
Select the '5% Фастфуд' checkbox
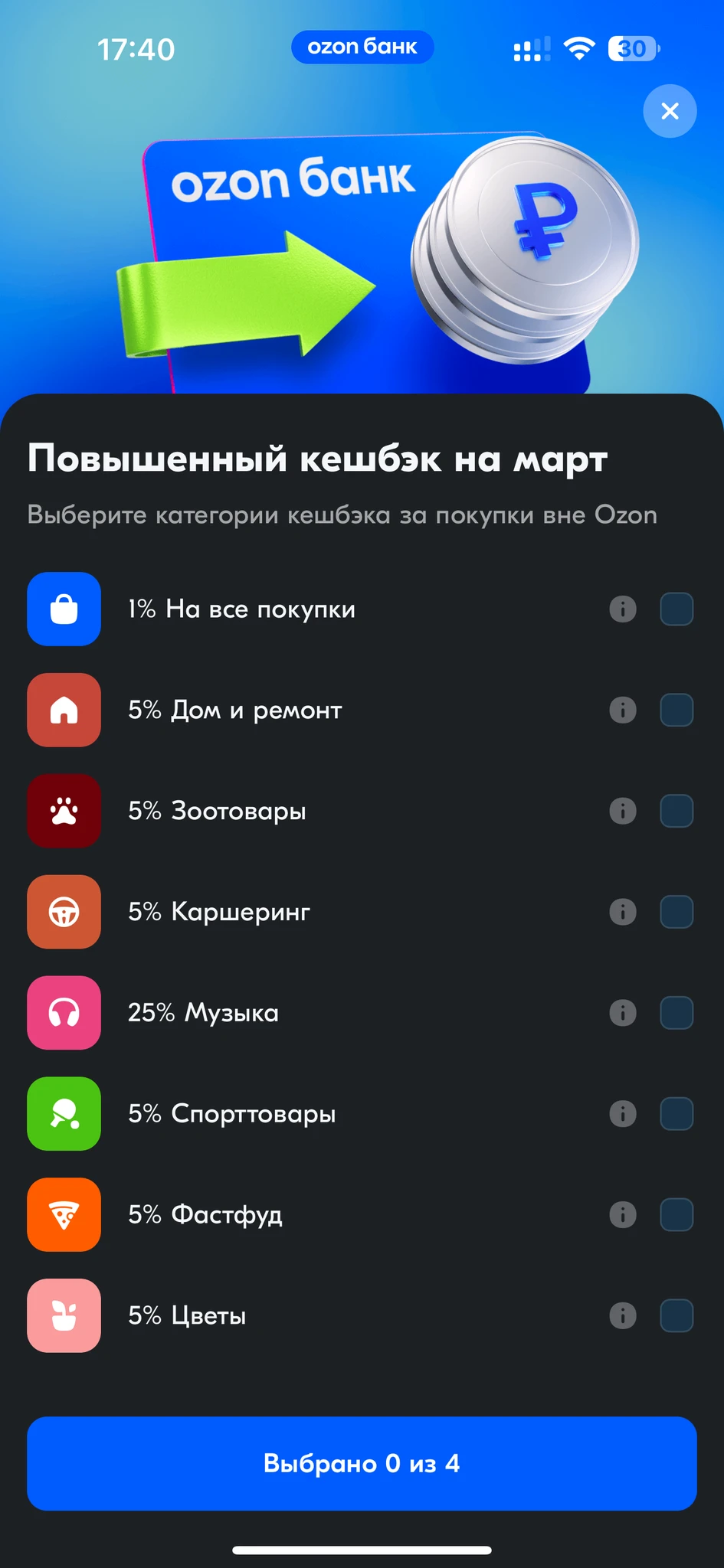(676, 1215)
